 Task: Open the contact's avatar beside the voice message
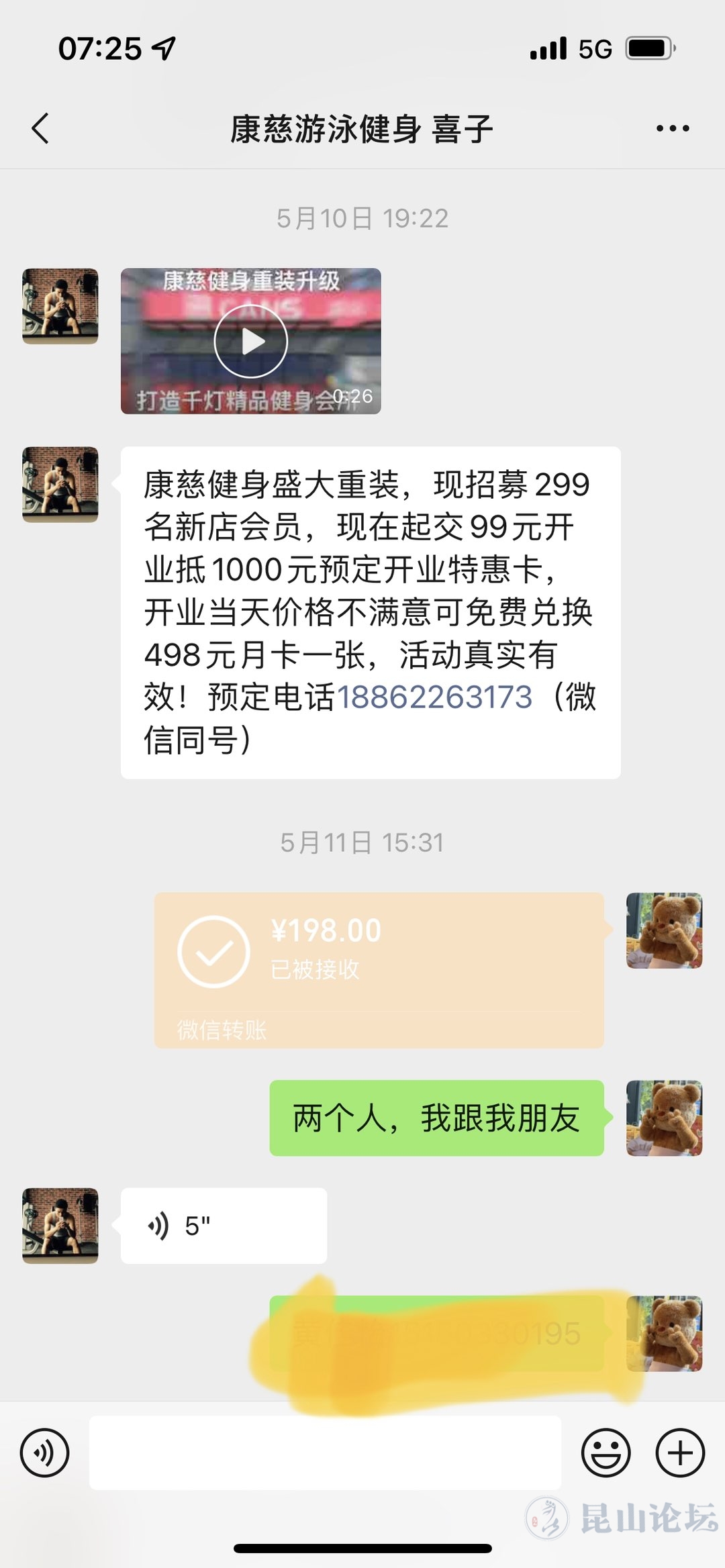pos(60,1226)
